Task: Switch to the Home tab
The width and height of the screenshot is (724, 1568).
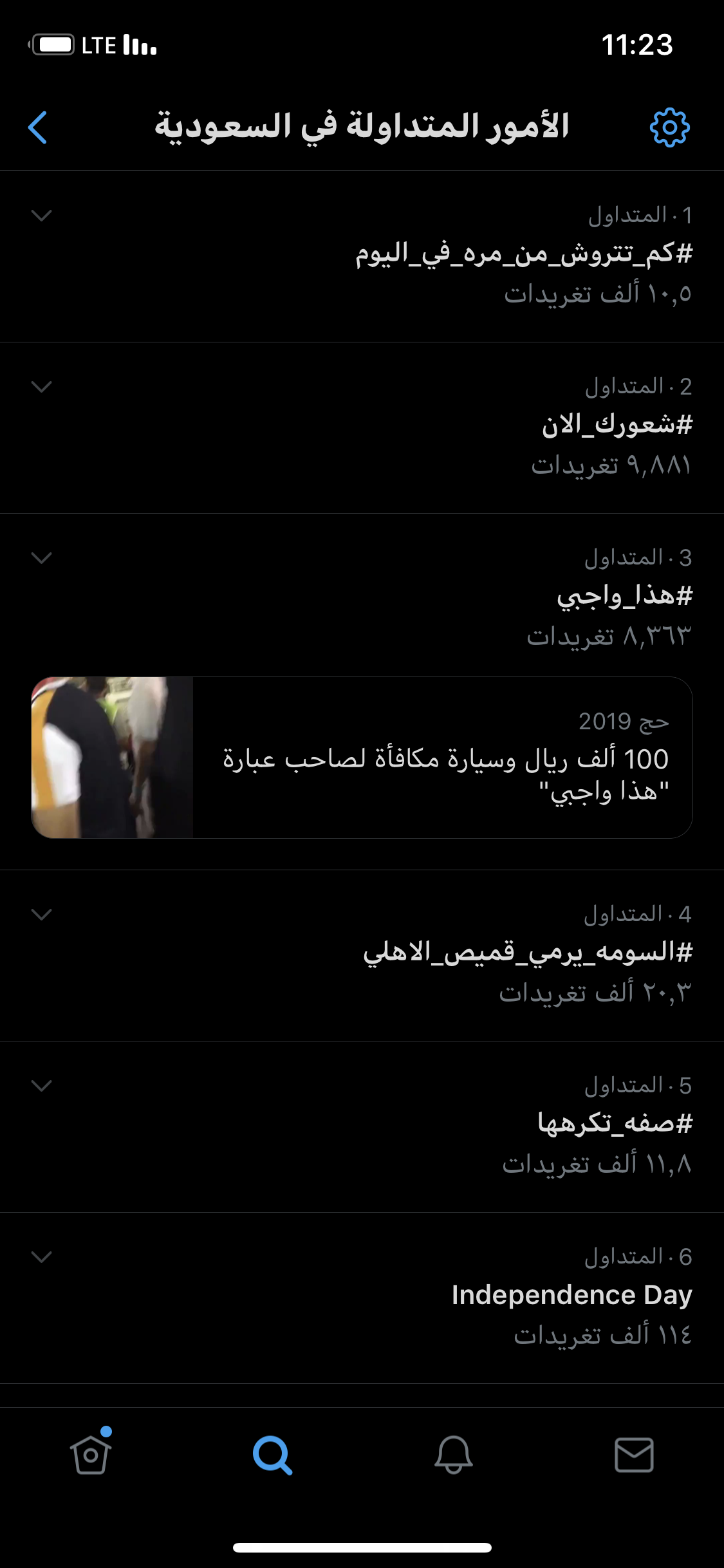Action: coord(91,1455)
